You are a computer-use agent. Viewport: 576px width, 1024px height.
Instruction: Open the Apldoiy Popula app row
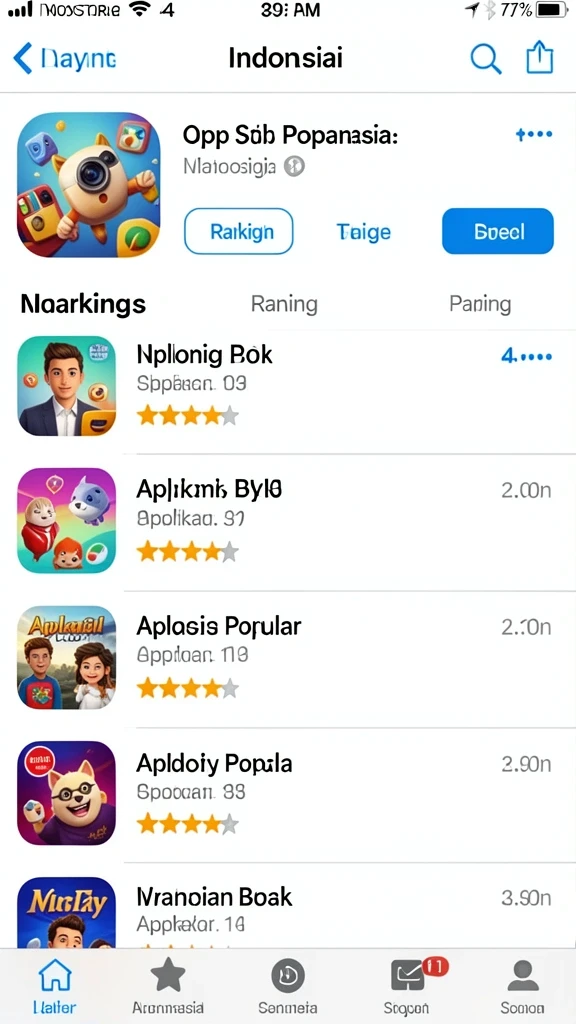coord(288,794)
